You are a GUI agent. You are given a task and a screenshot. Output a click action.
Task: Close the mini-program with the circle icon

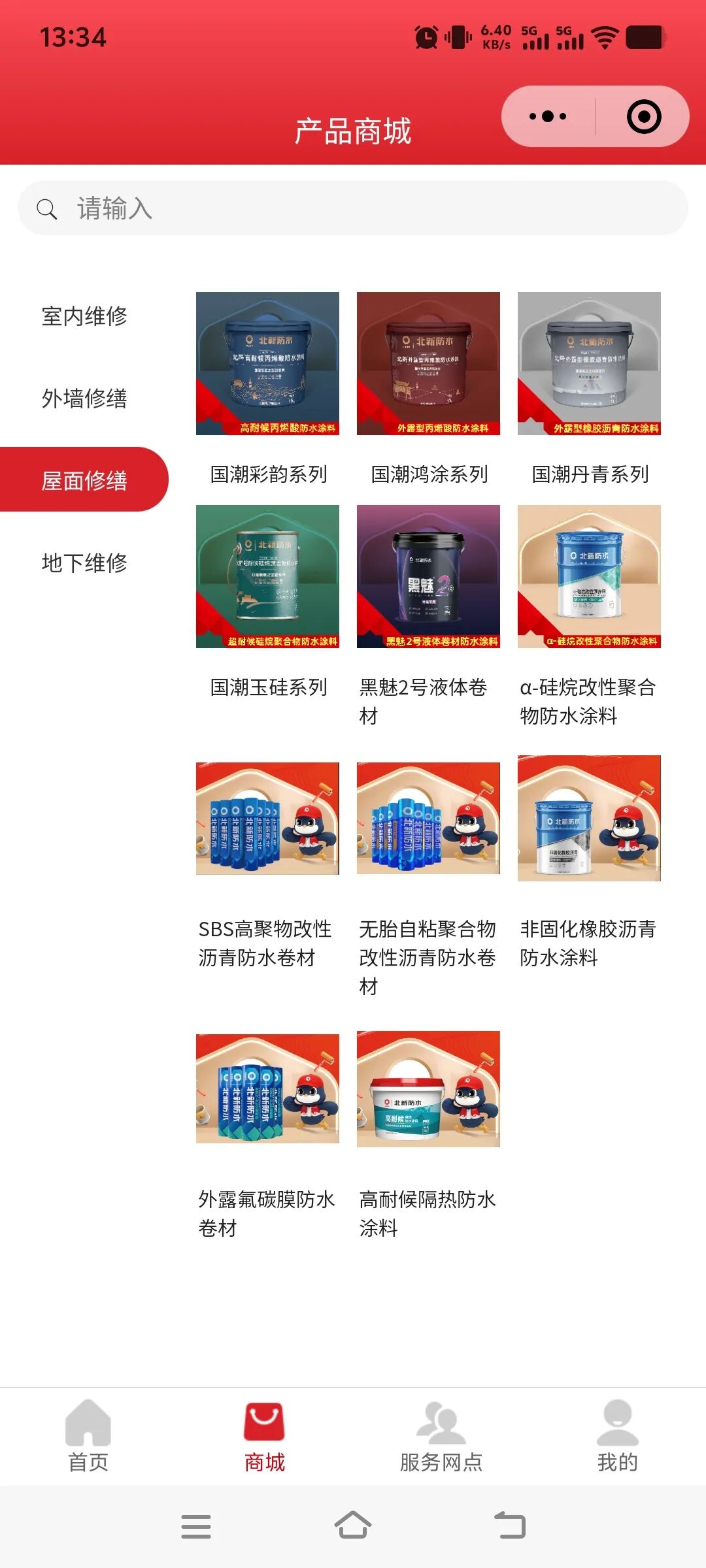(x=644, y=117)
